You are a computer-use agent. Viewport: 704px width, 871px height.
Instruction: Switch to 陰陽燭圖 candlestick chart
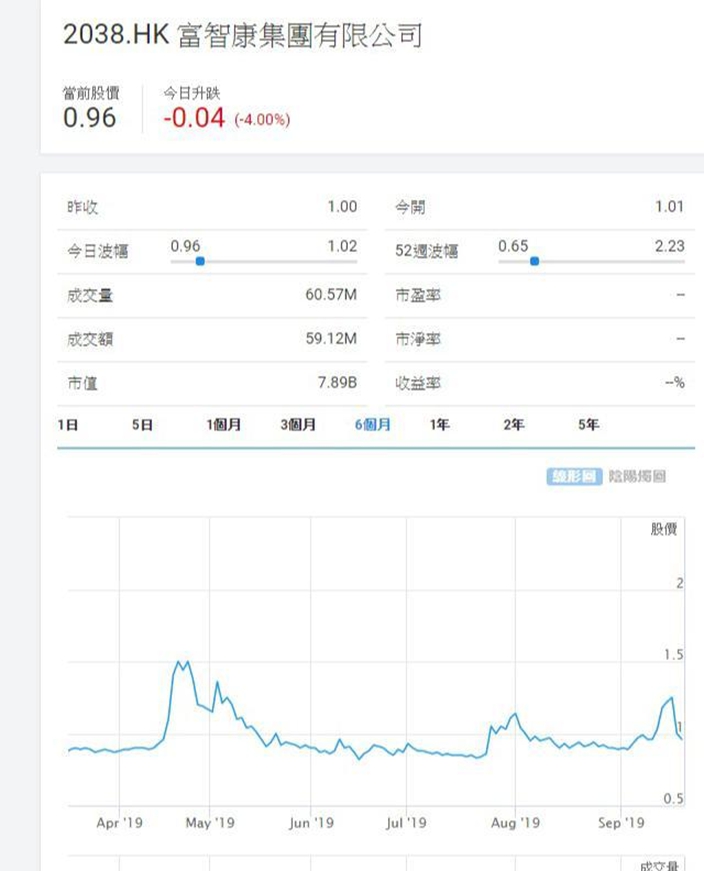pos(637,477)
